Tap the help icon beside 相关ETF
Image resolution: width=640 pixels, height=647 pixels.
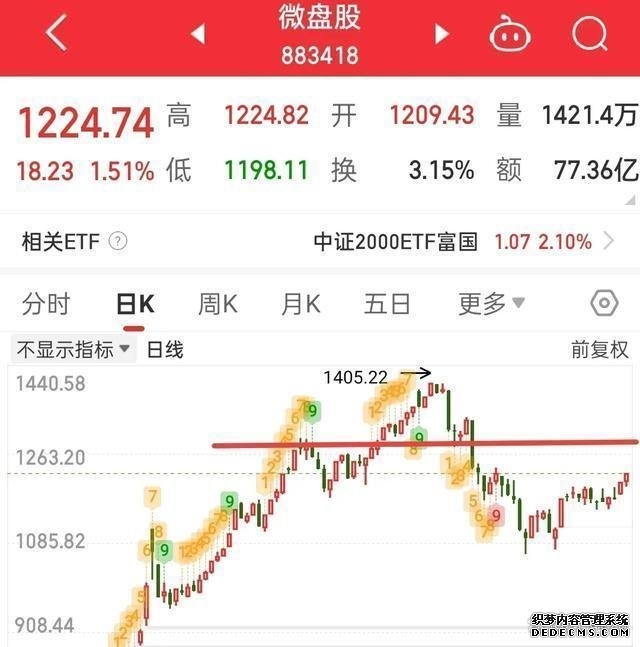pos(118,241)
